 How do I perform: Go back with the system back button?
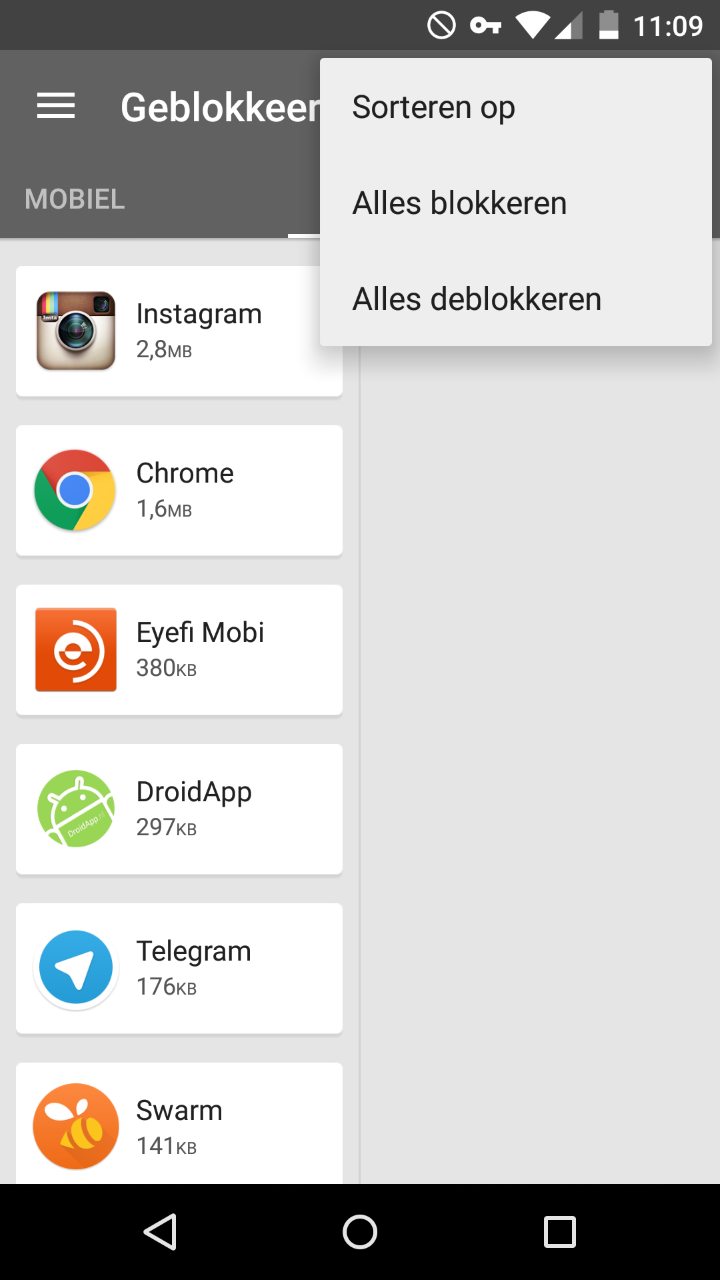pos(160,1232)
